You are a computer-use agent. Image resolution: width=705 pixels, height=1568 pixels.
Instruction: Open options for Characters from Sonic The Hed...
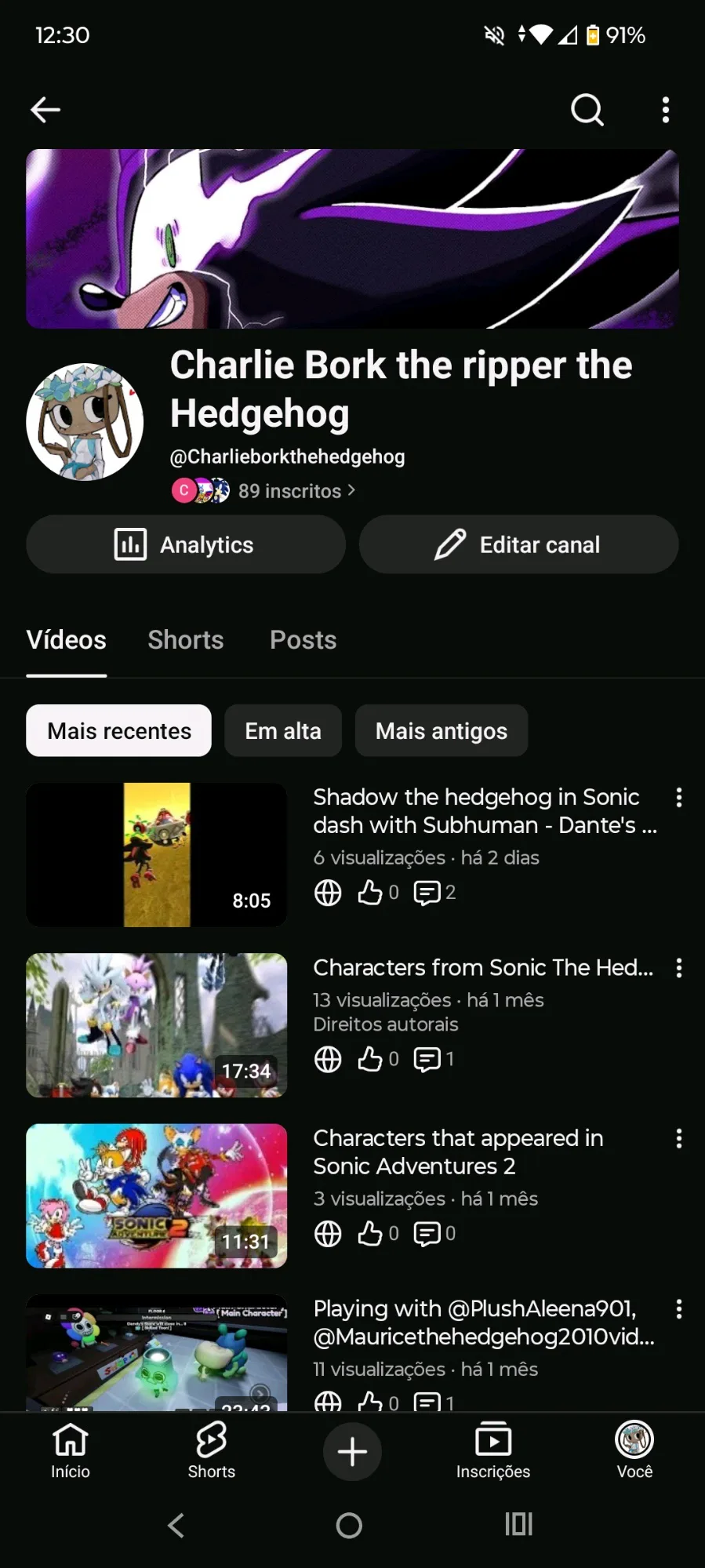(x=678, y=968)
